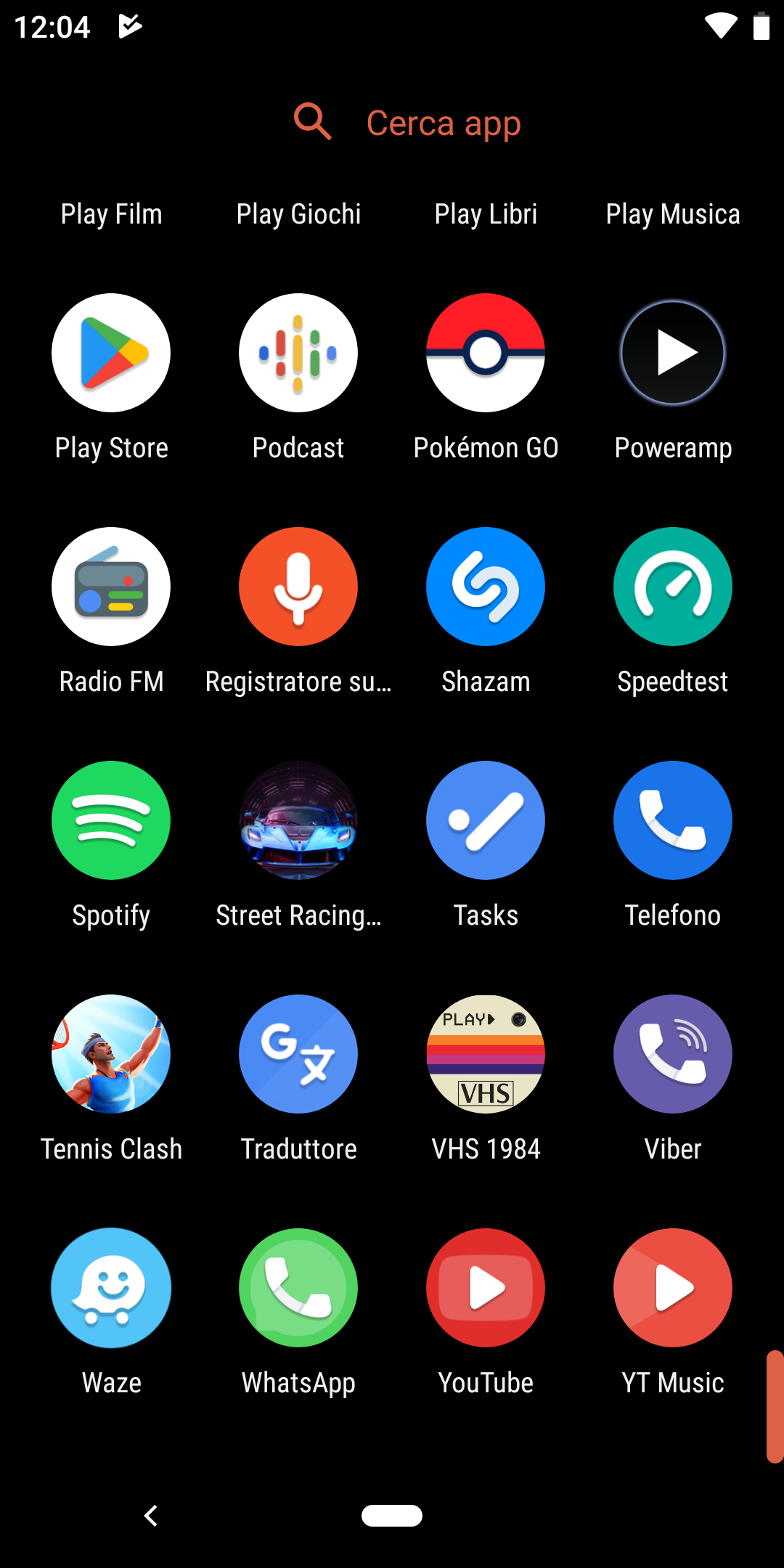Viewport: 784px width, 1568px height.
Task: Launch Shazam
Action: [486, 587]
